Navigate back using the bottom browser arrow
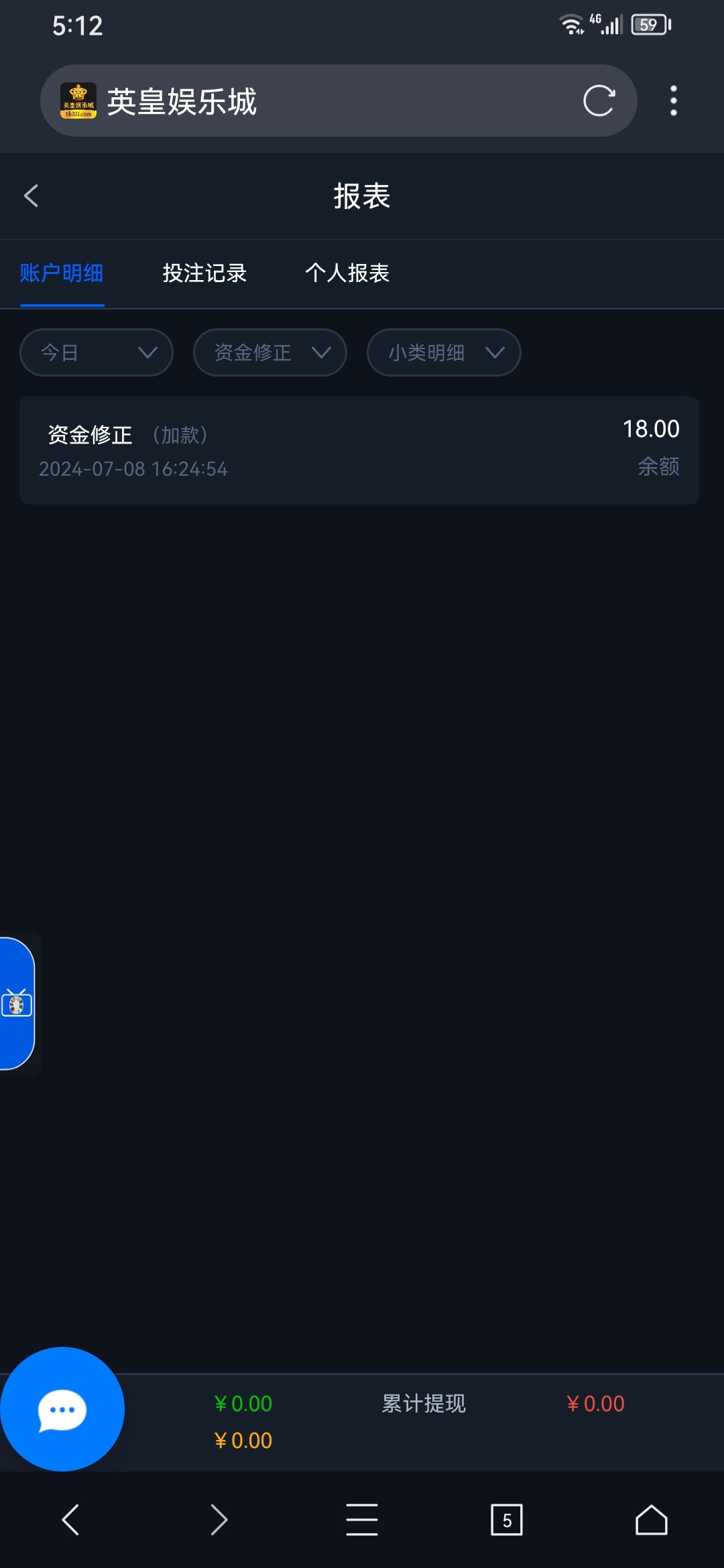This screenshot has height=1568, width=724. pos(71,1520)
